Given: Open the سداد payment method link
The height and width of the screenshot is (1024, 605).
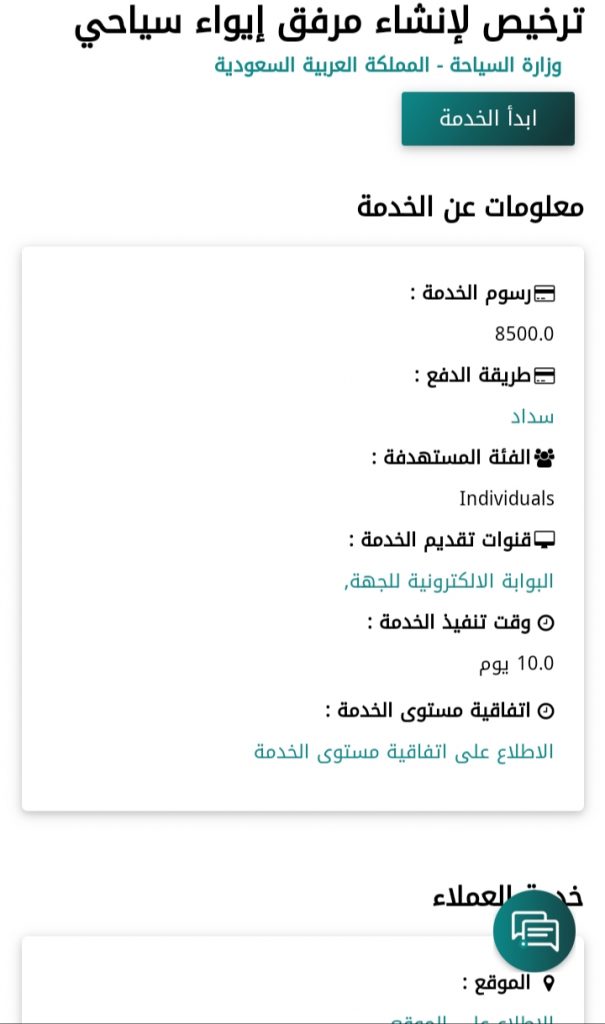Looking at the screenshot, I should pos(532,416).
